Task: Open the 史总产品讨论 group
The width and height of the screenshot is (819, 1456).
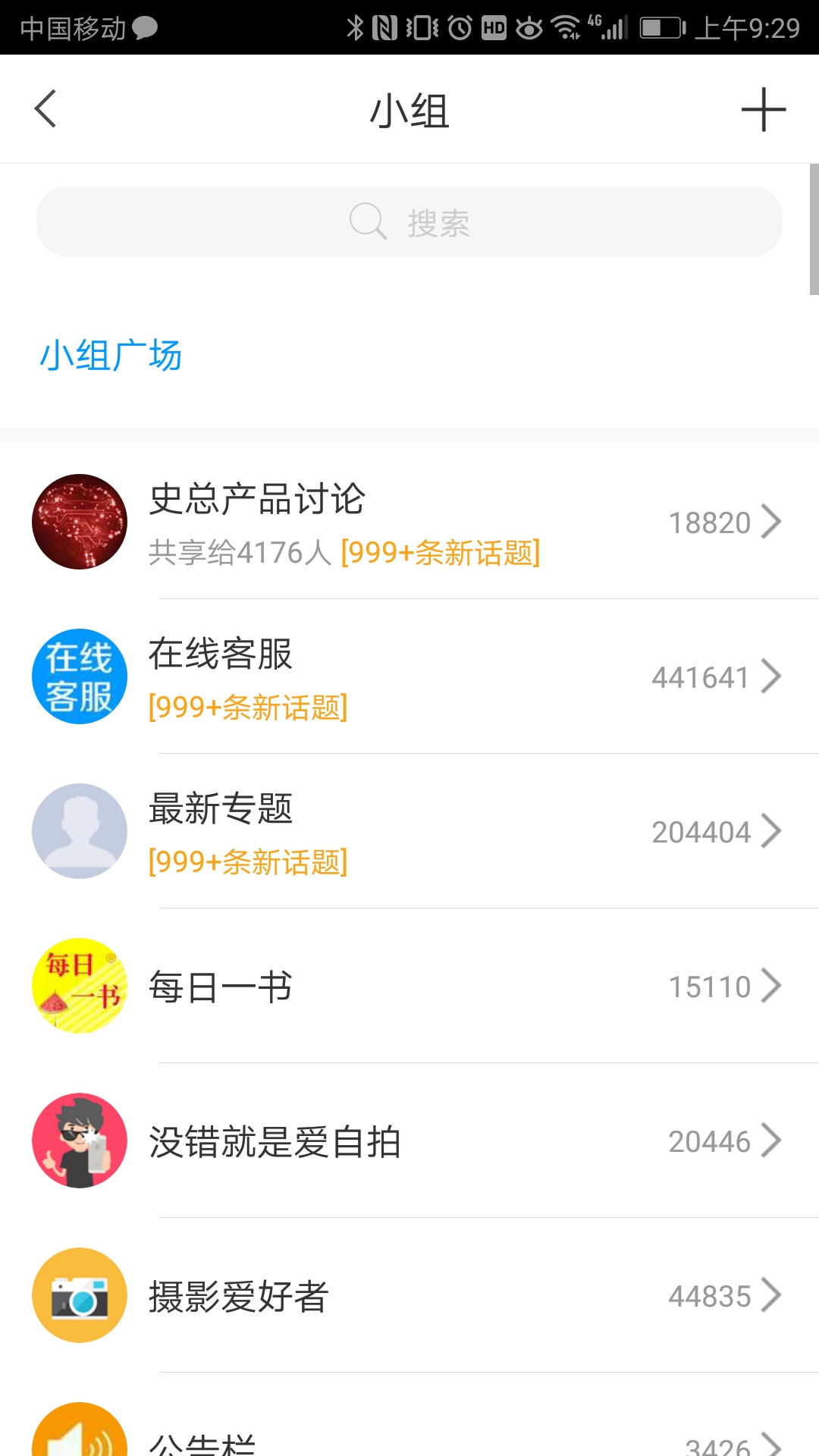Action: coord(409,522)
